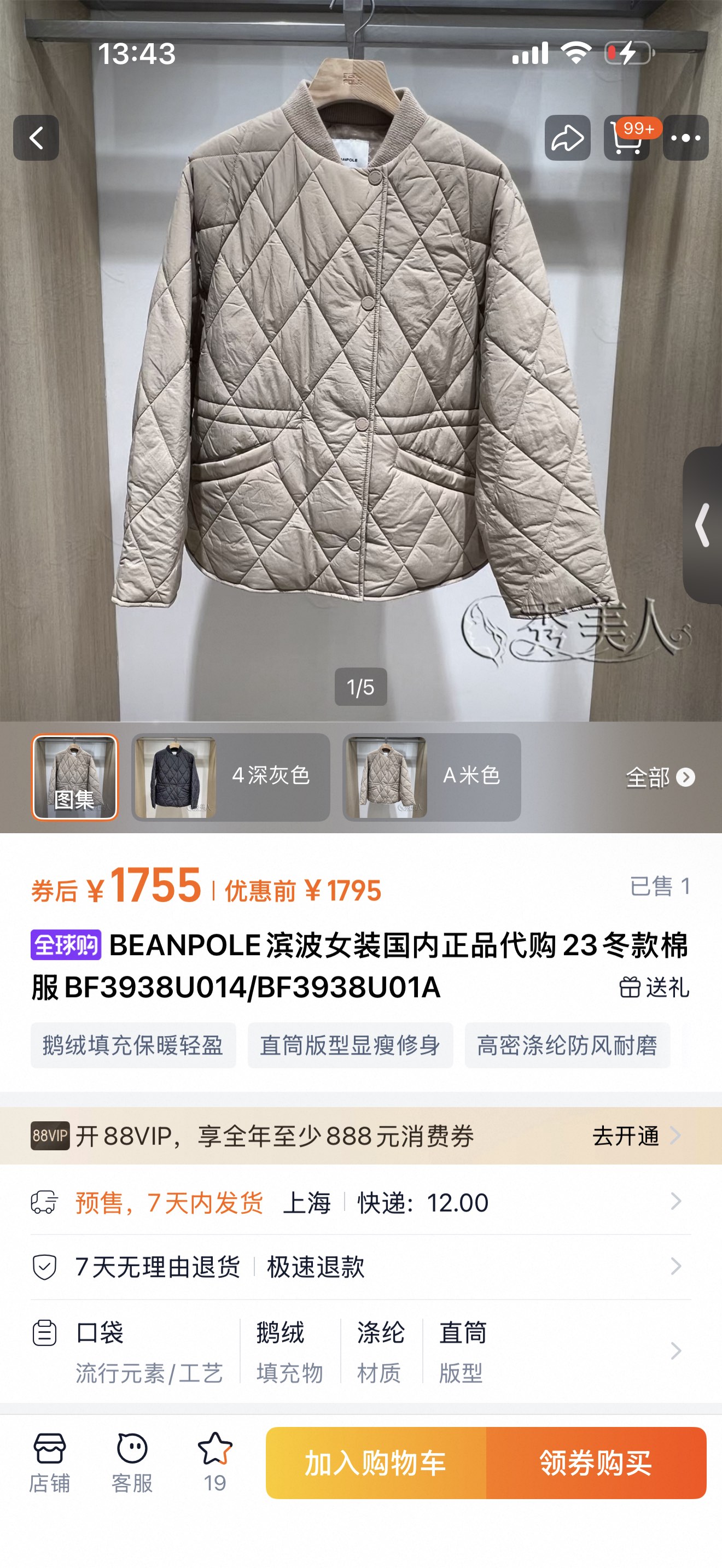Screen dimensions: 722x1568
Task: Tap the 鹅绒填充保暖轻盈 feature tag
Action: click(133, 1046)
